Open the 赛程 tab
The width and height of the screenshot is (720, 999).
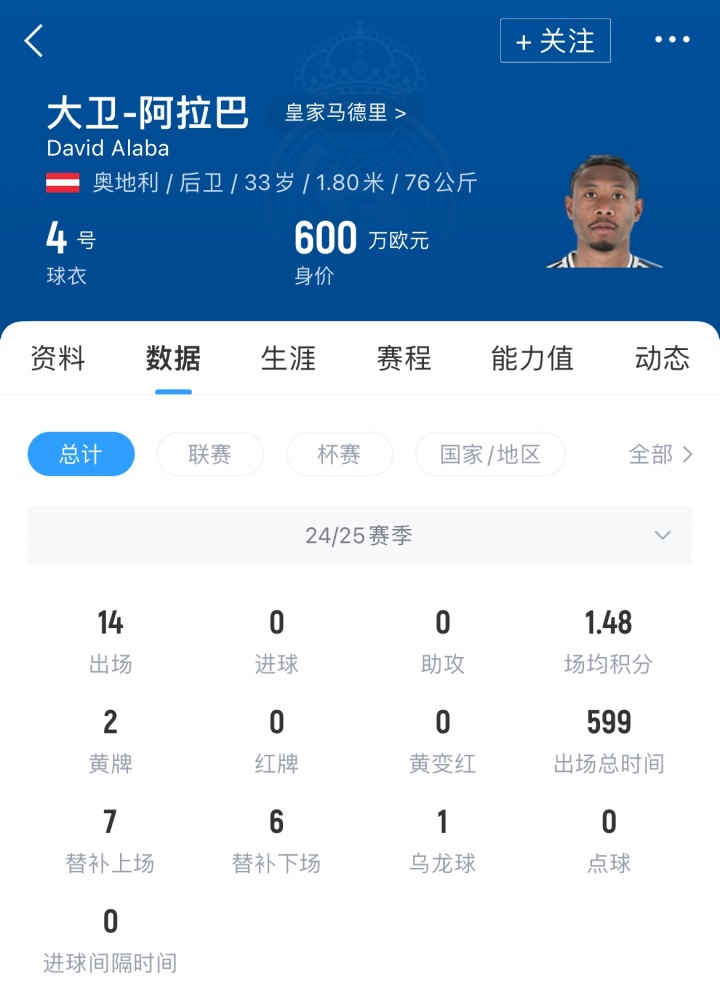[404, 358]
